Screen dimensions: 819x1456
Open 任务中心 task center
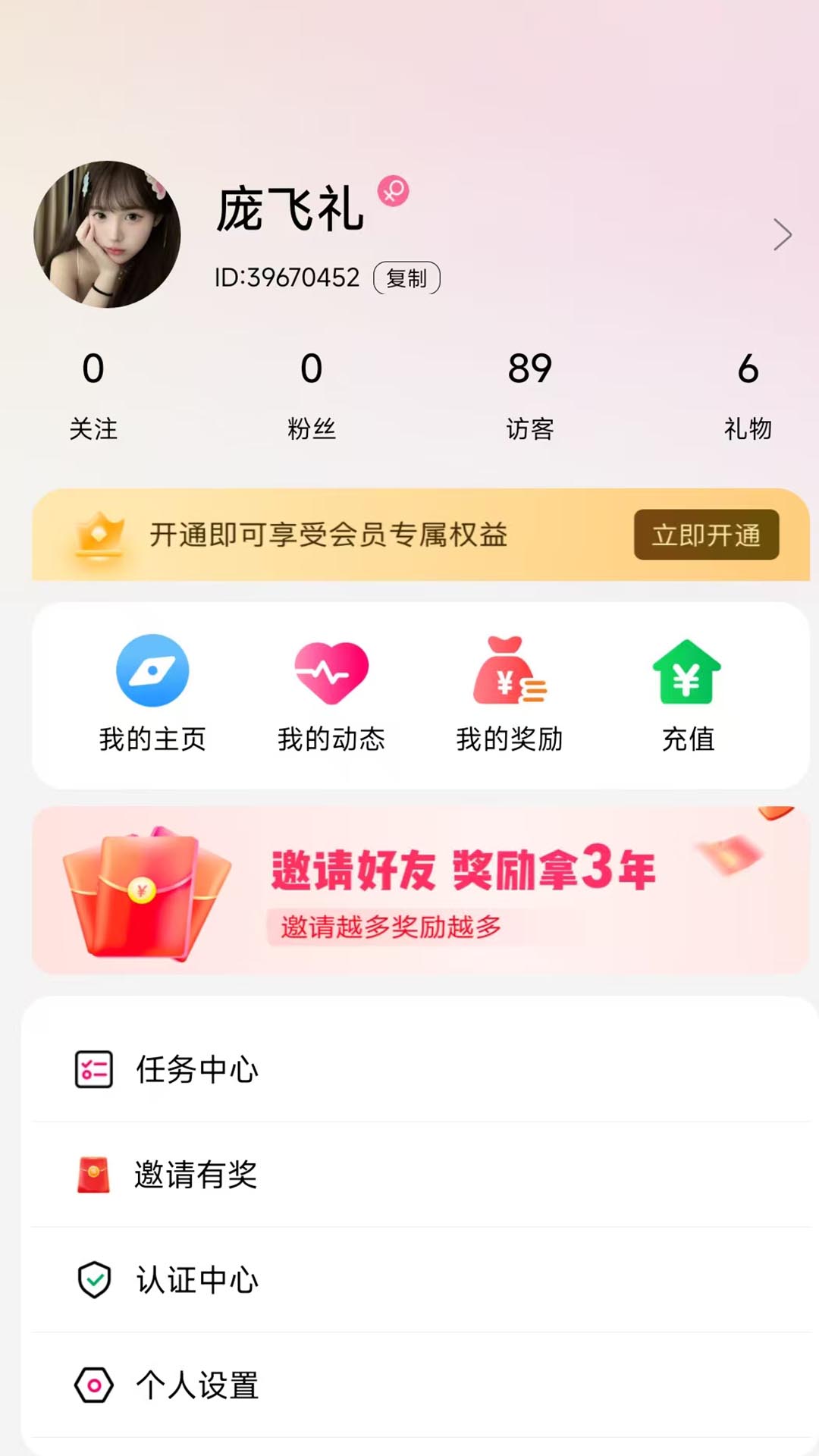[x=421, y=1069]
